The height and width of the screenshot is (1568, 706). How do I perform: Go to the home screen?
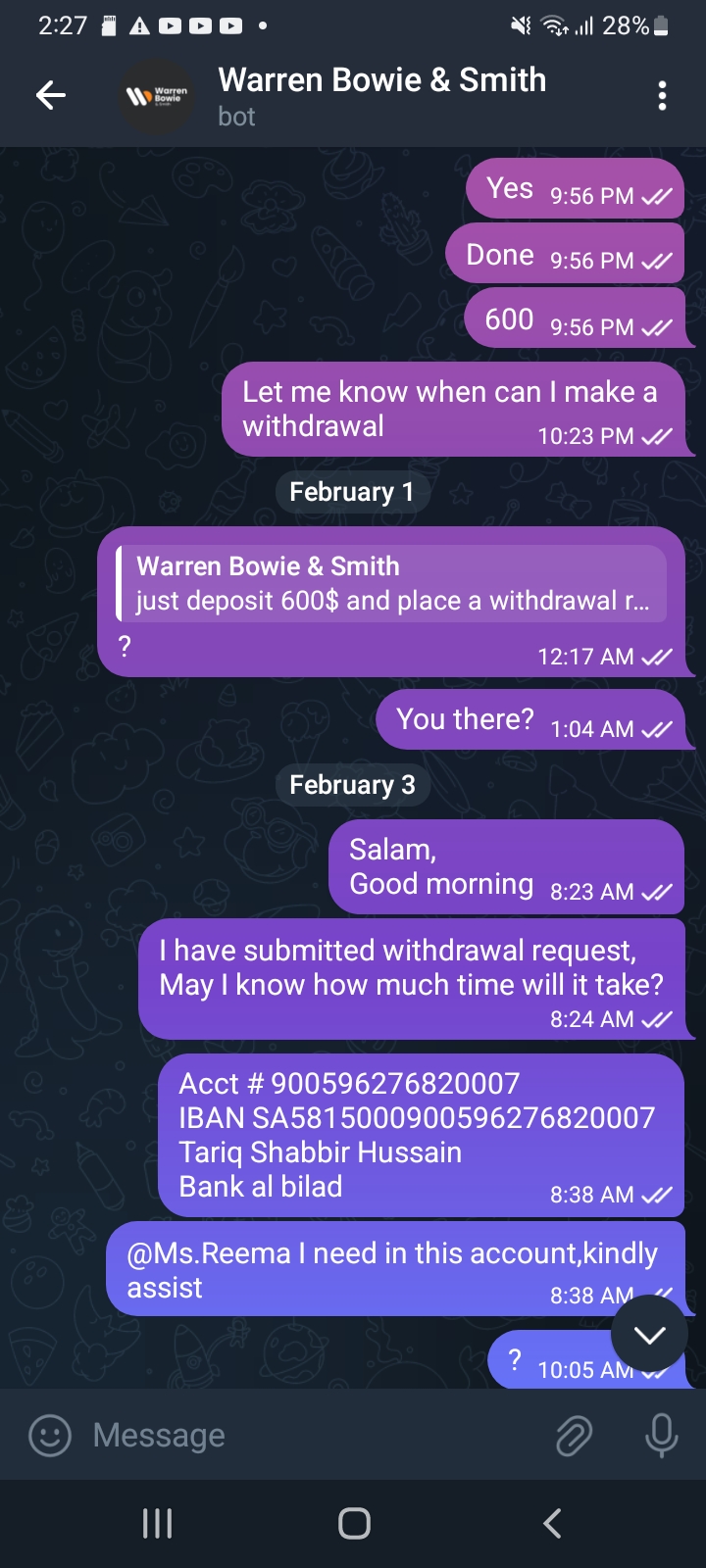point(354,1523)
